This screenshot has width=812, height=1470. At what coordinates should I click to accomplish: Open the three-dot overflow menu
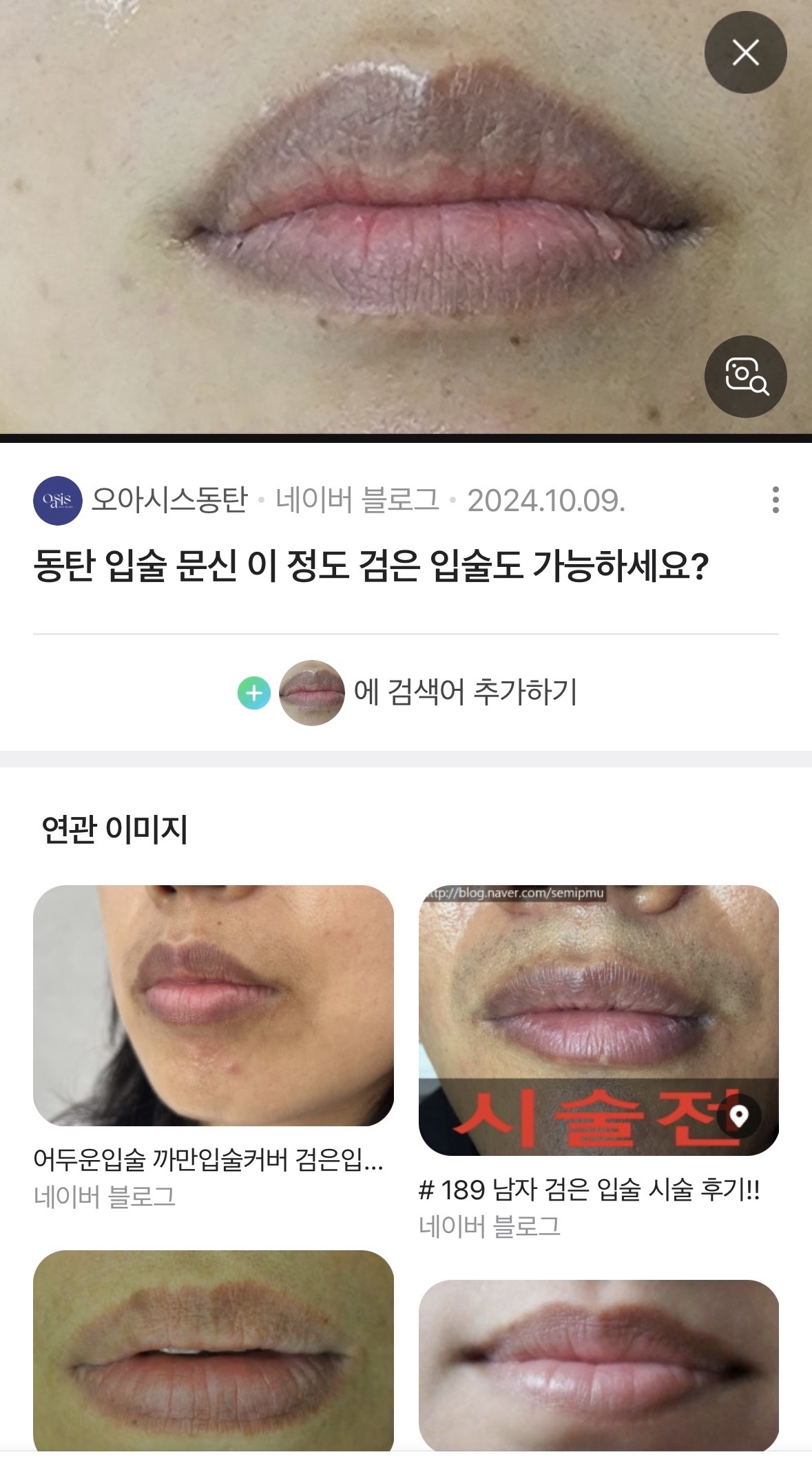(775, 500)
